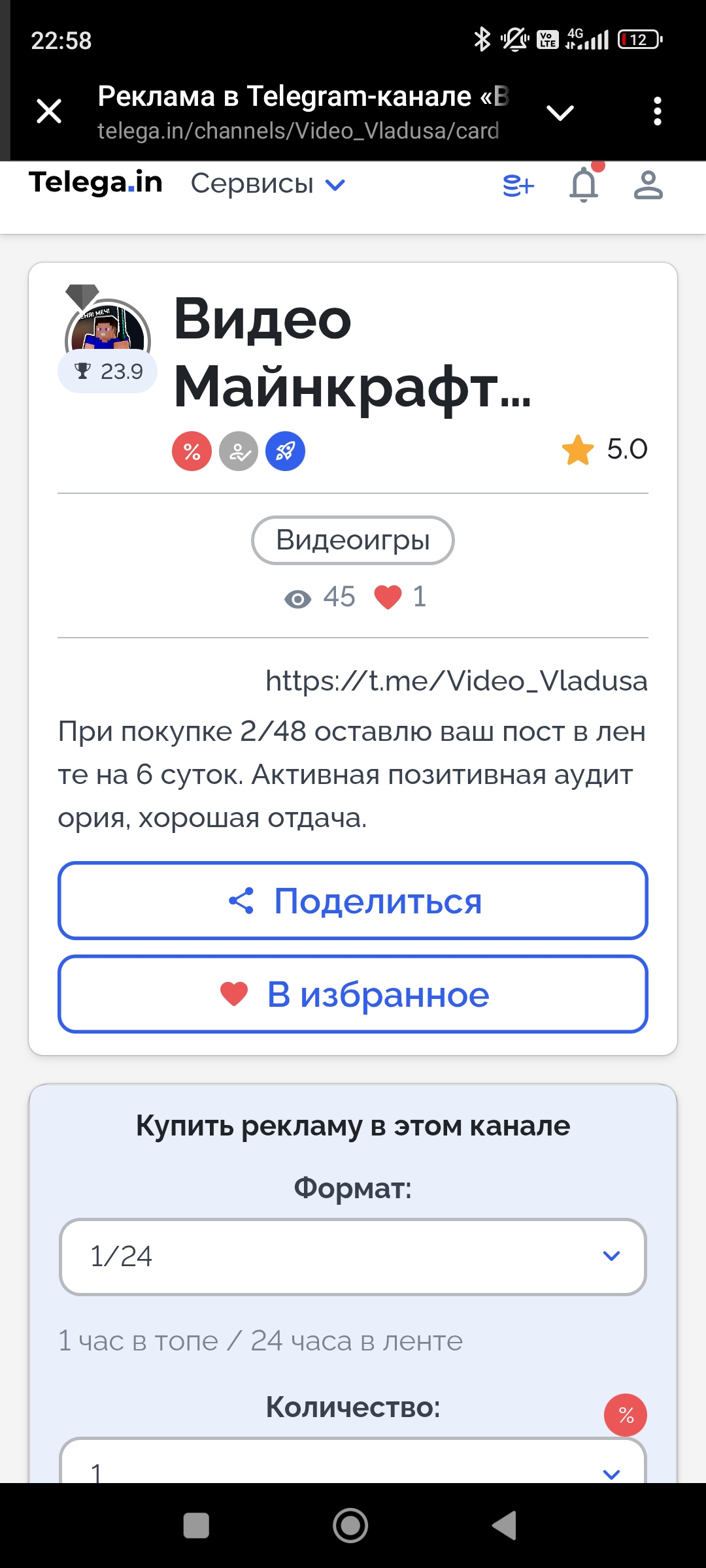Open the user profile icon

point(648,185)
